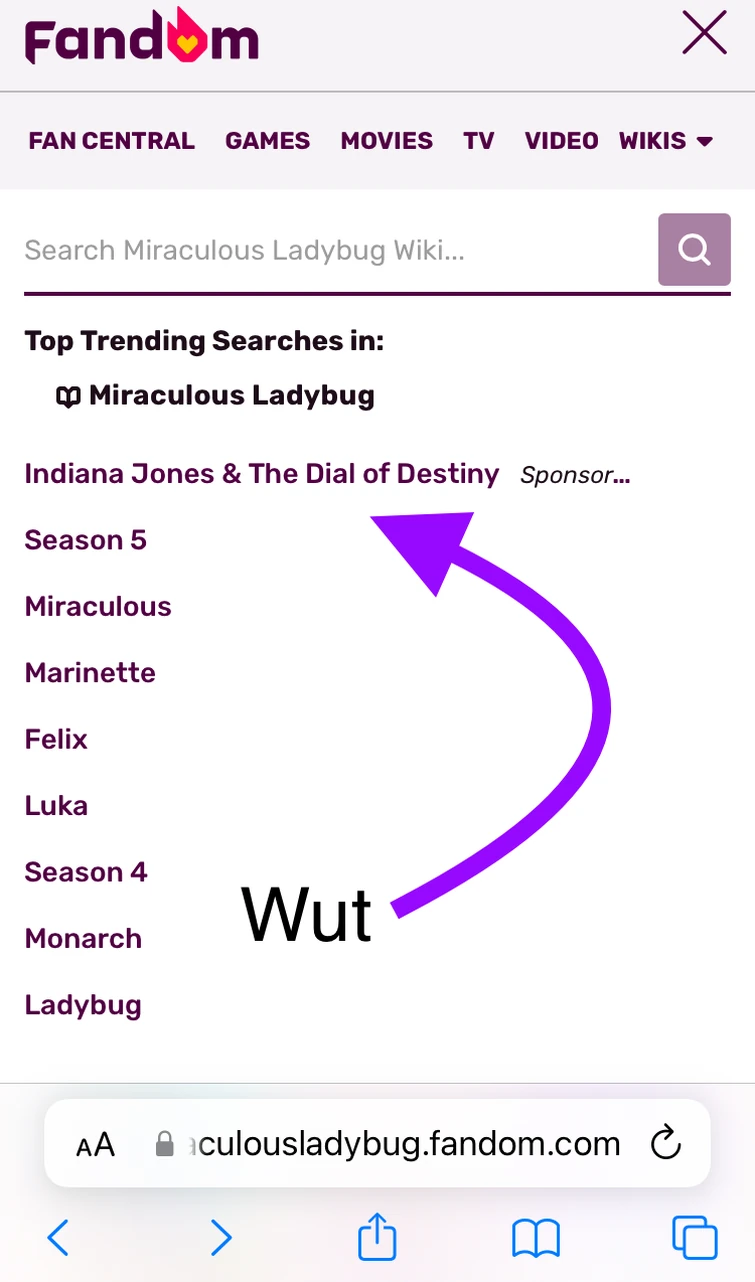755x1282 pixels.
Task: Open the MOVIES menu item
Action: pyautogui.click(x=386, y=141)
